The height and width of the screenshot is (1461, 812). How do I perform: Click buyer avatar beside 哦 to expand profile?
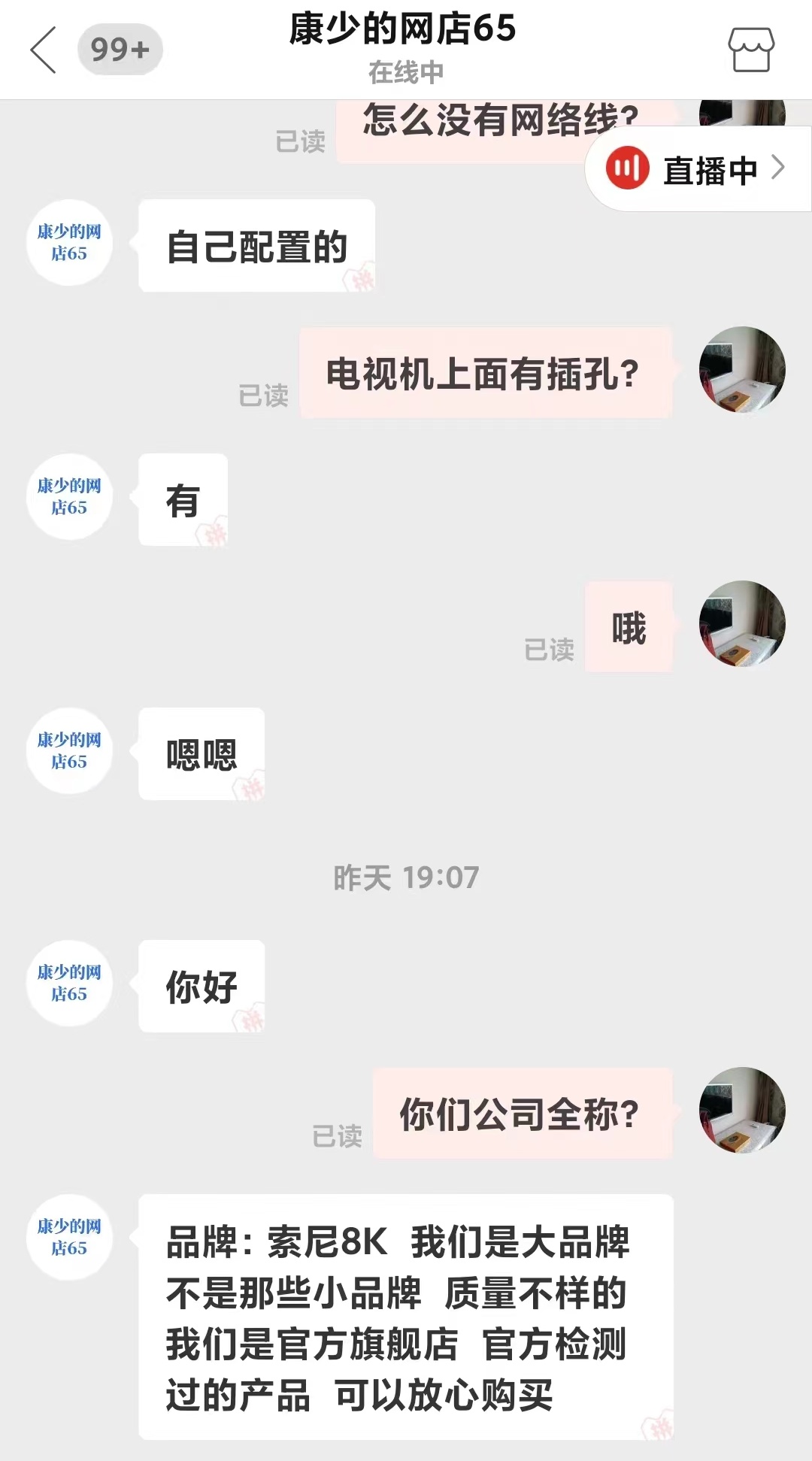[744, 627]
